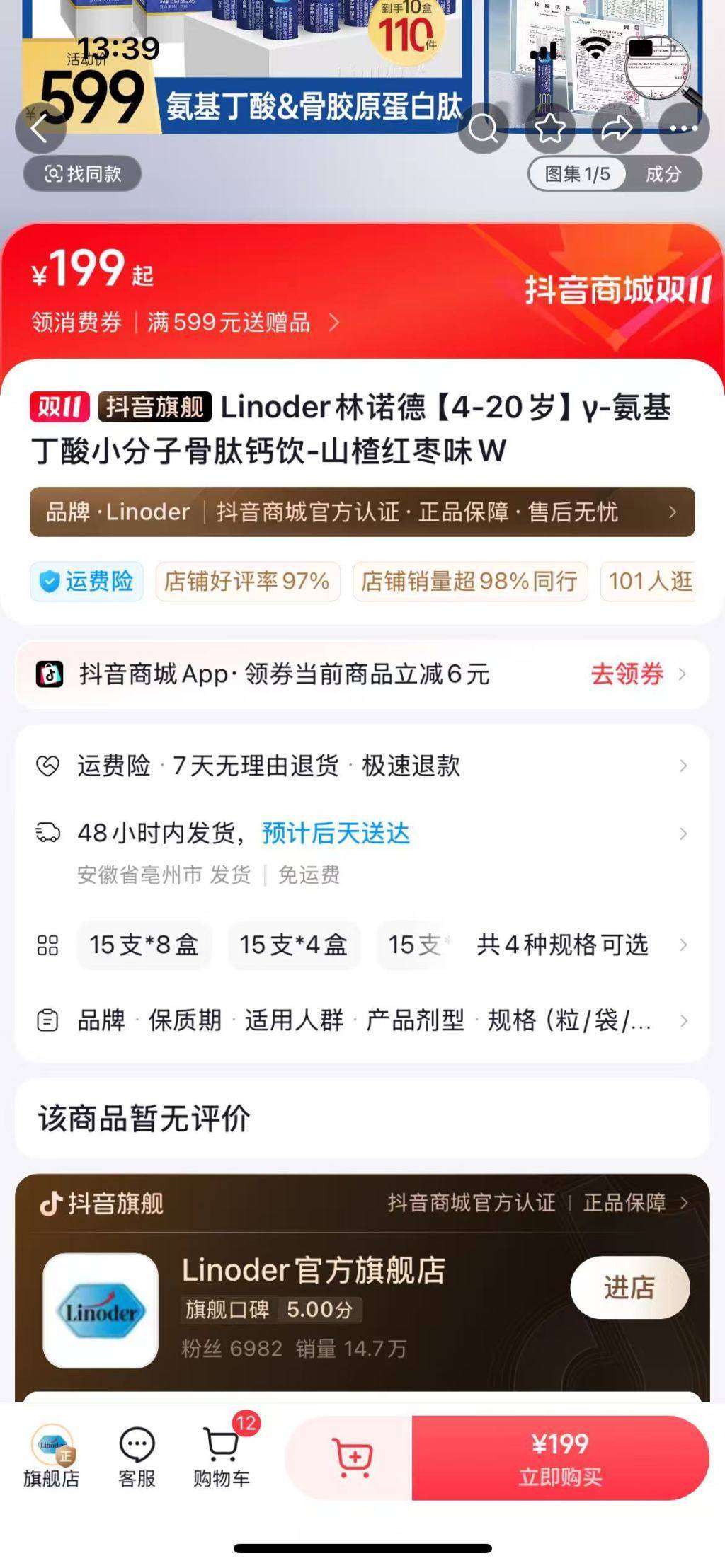Expand the 运费险 return policy row
725x1568 pixels.
pos(362,768)
